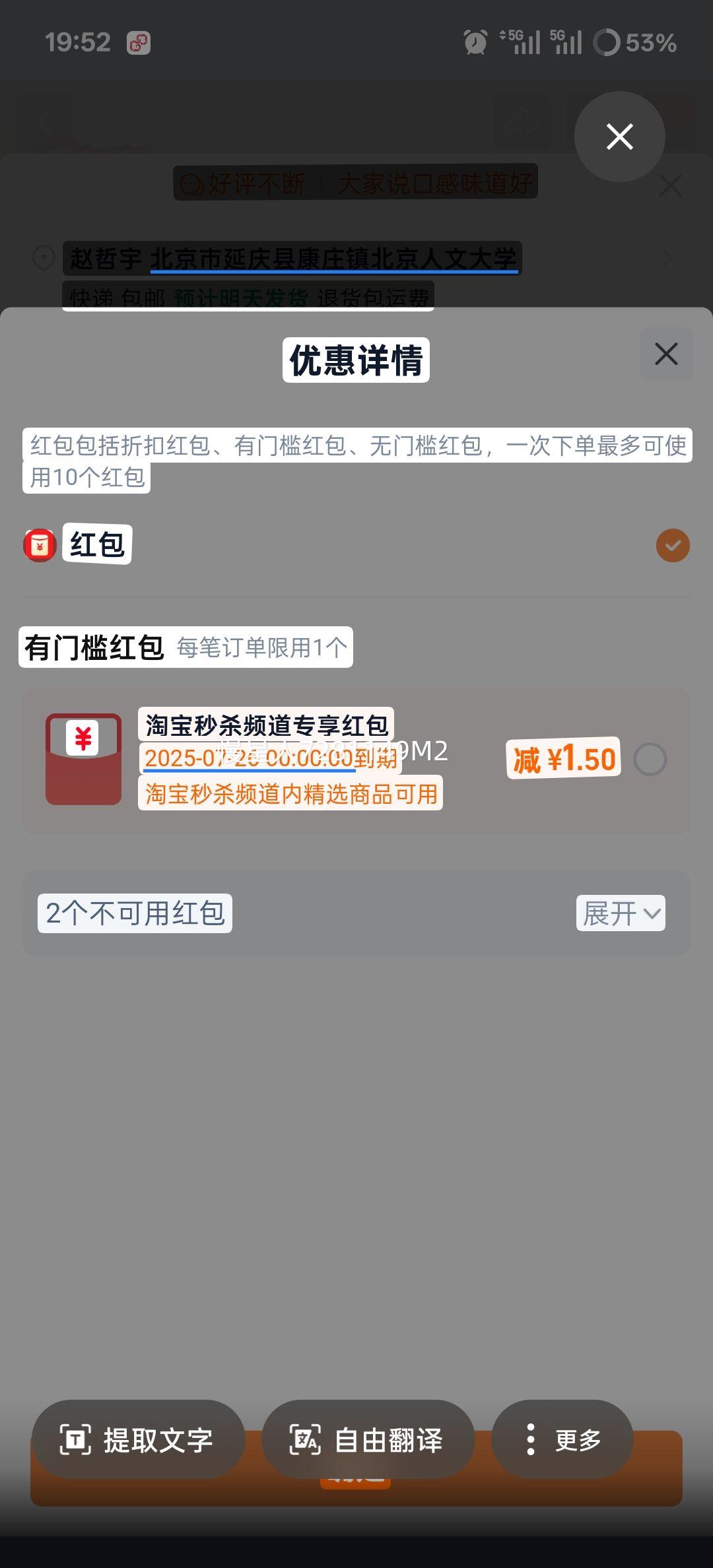
Task: Tap the 提取文字 text extraction icon
Action: click(x=77, y=1440)
